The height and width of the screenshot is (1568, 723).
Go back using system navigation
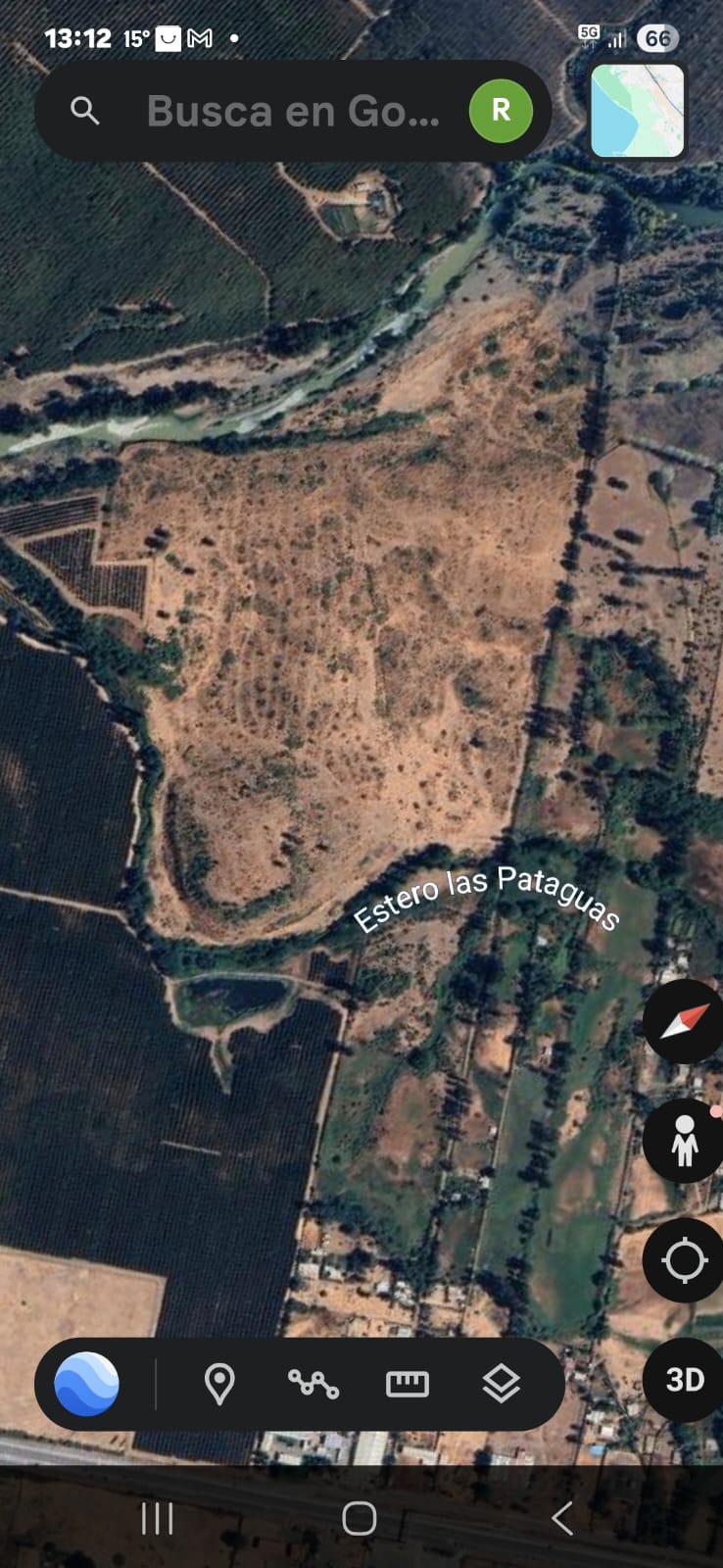click(561, 1518)
